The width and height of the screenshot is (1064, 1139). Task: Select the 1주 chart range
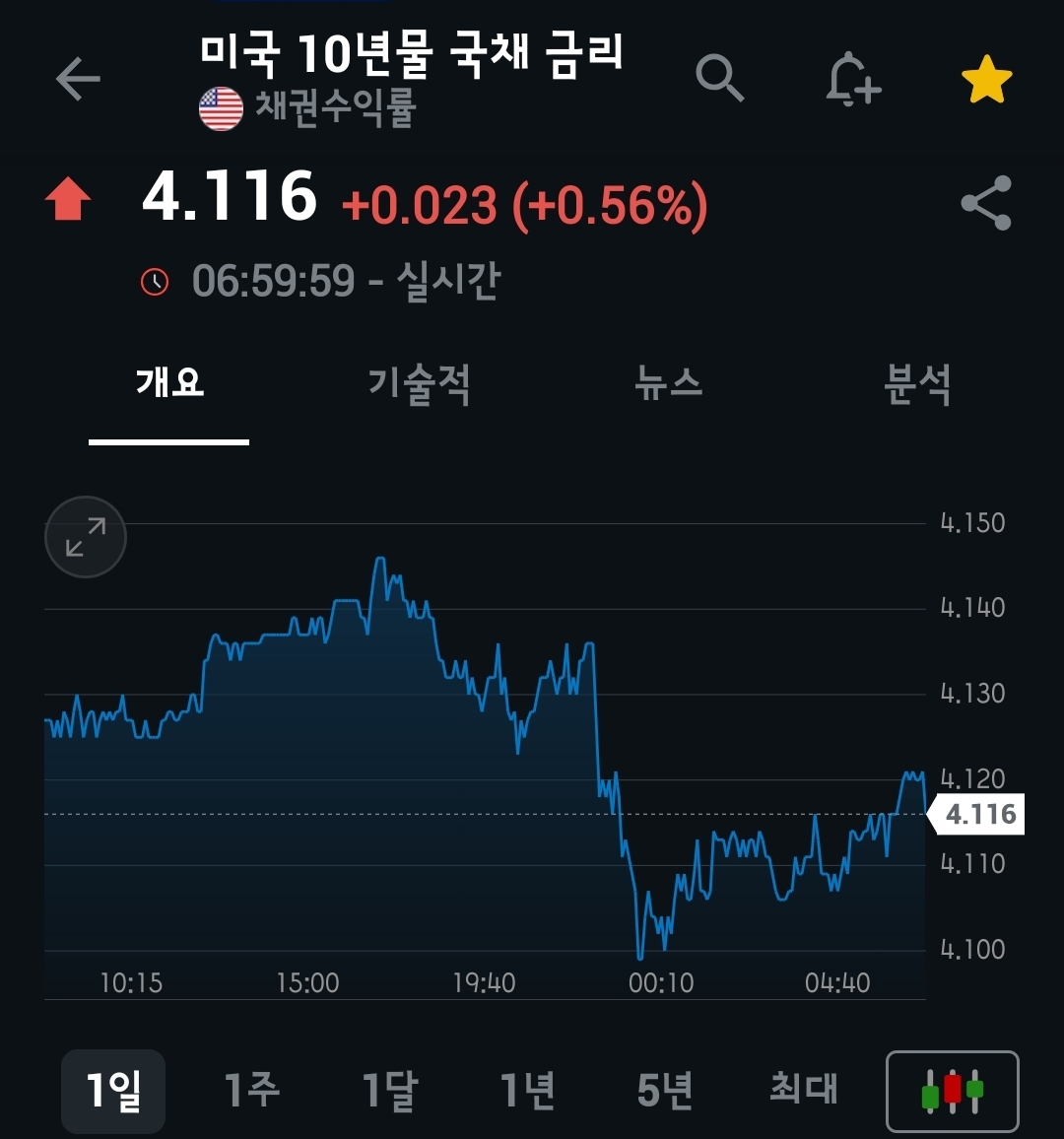click(251, 1091)
